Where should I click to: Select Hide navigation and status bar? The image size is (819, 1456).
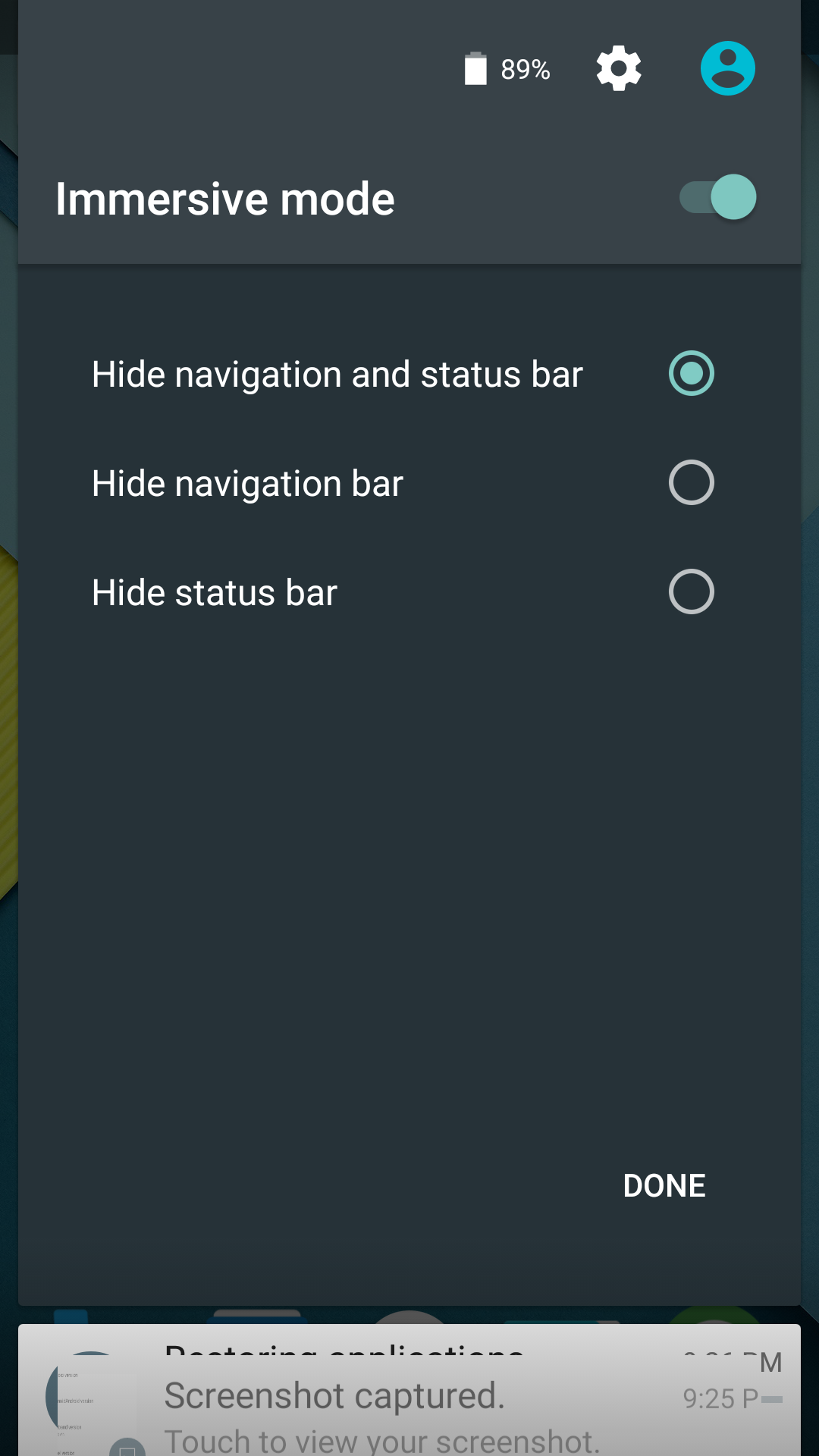click(x=403, y=374)
